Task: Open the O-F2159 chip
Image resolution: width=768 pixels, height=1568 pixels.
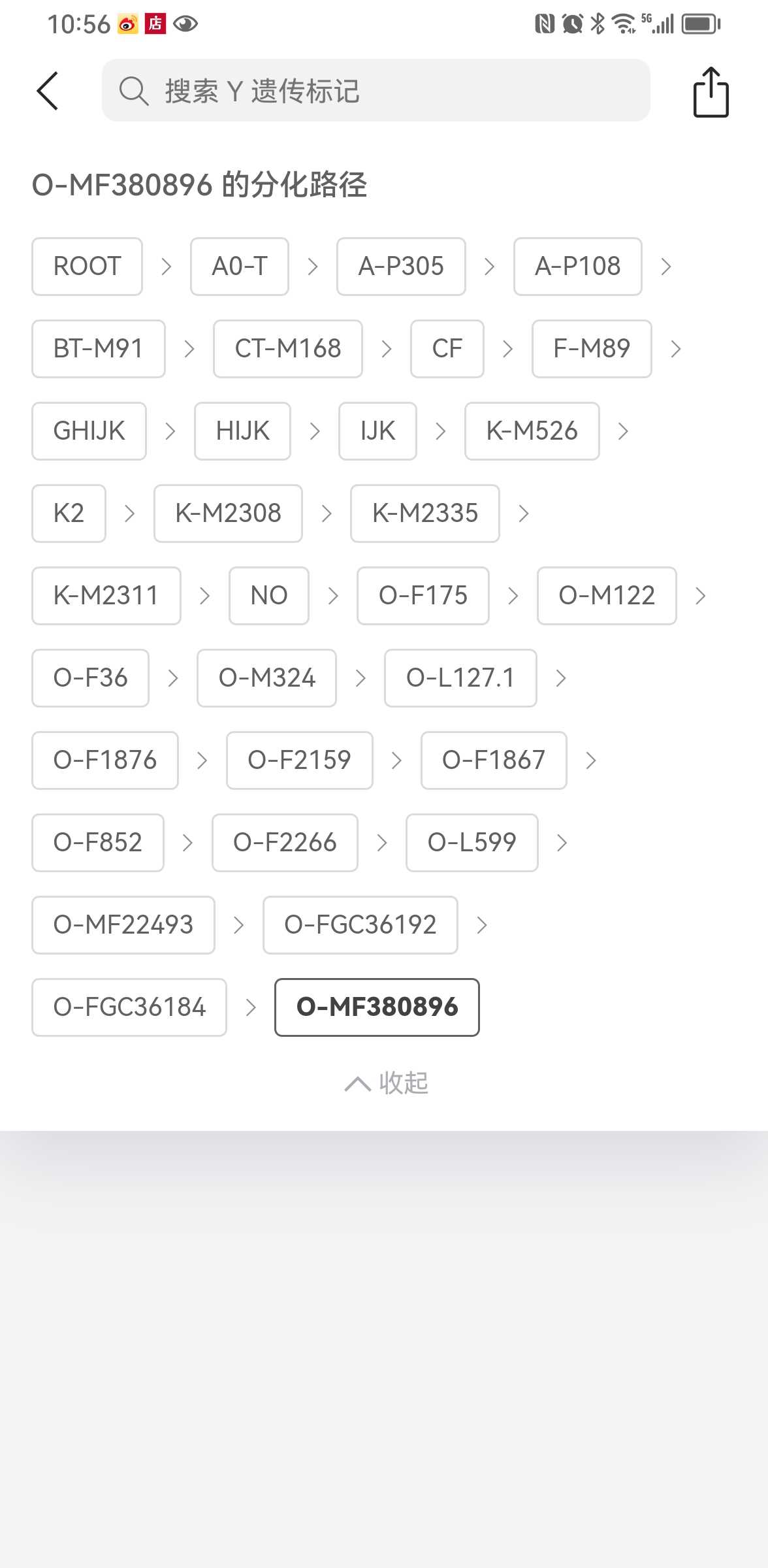Action: click(x=300, y=760)
